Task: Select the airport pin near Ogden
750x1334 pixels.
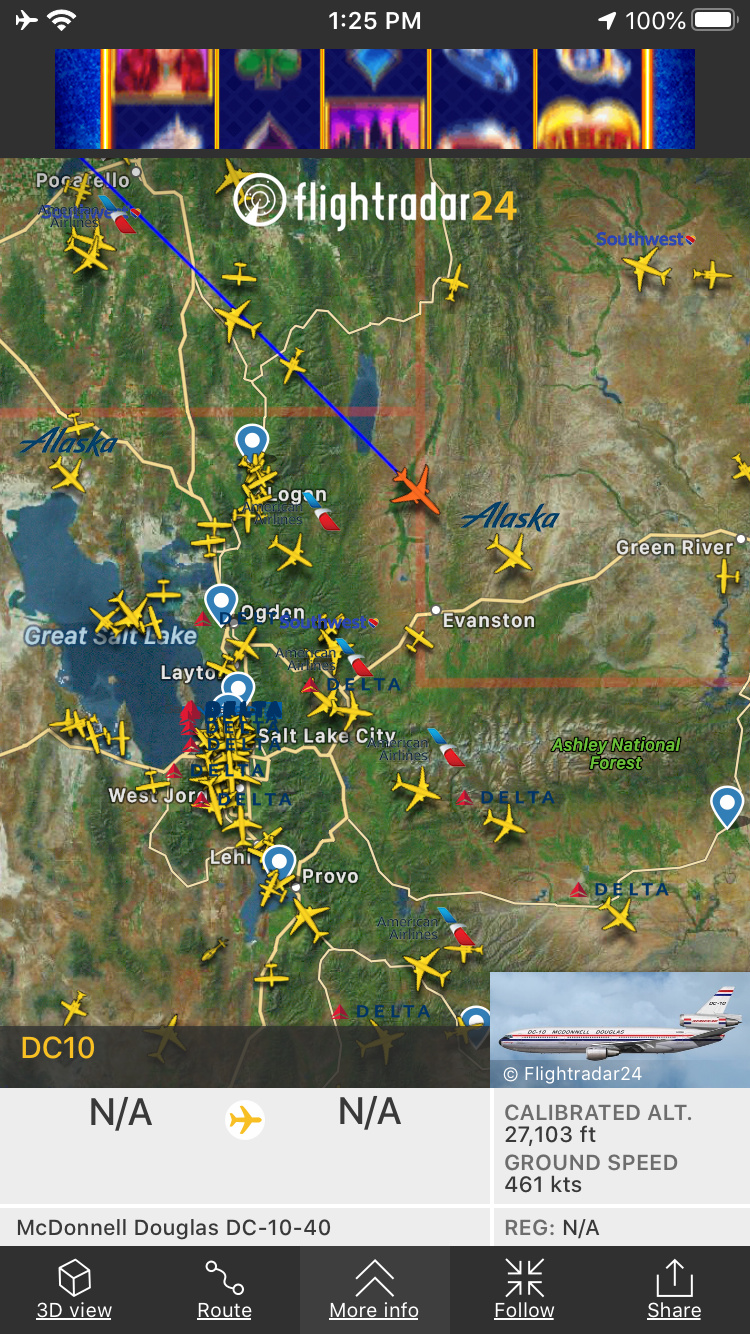Action: pyautogui.click(x=221, y=602)
